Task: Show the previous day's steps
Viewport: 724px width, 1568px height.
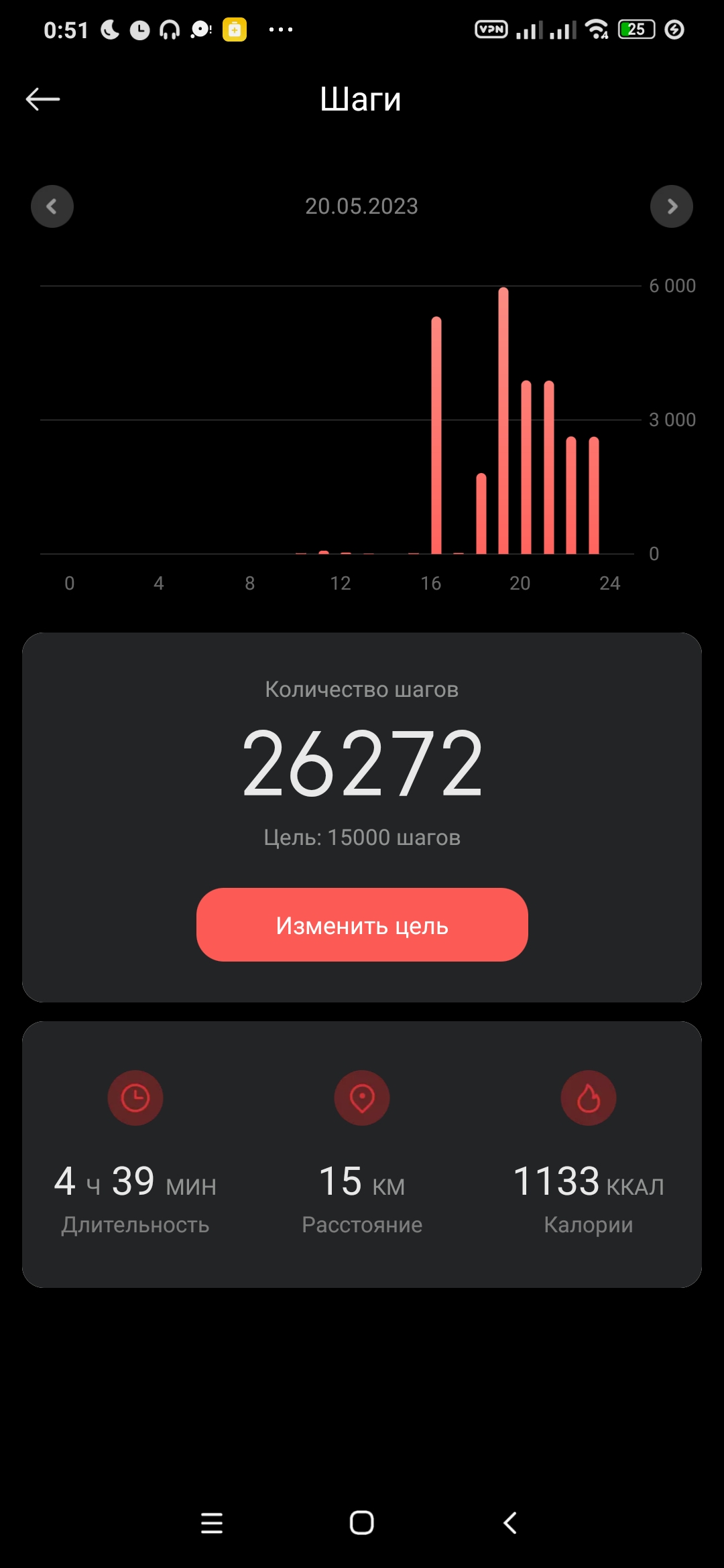Action: [x=52, y=206]
